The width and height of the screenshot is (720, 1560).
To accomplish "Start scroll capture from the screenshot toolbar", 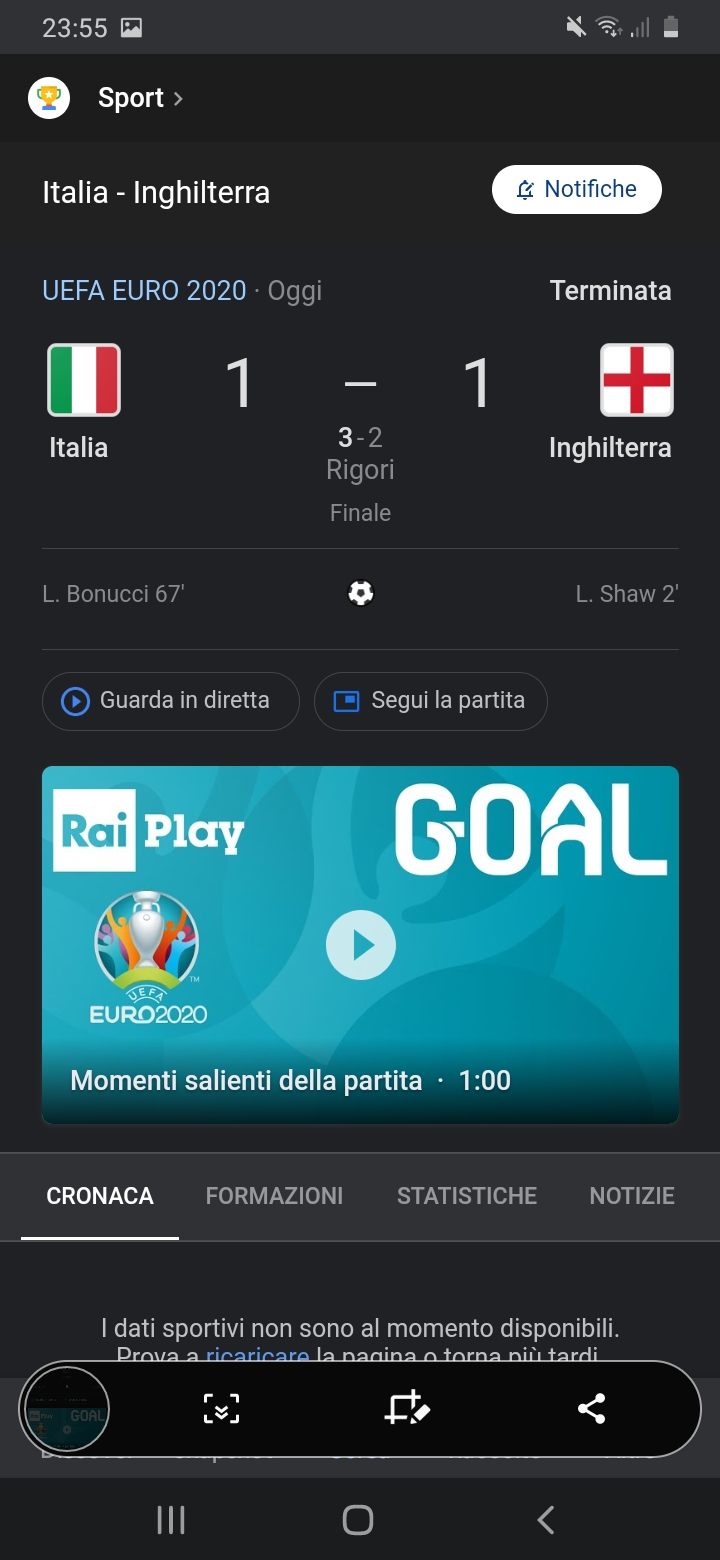I will tap(221, 1409).
